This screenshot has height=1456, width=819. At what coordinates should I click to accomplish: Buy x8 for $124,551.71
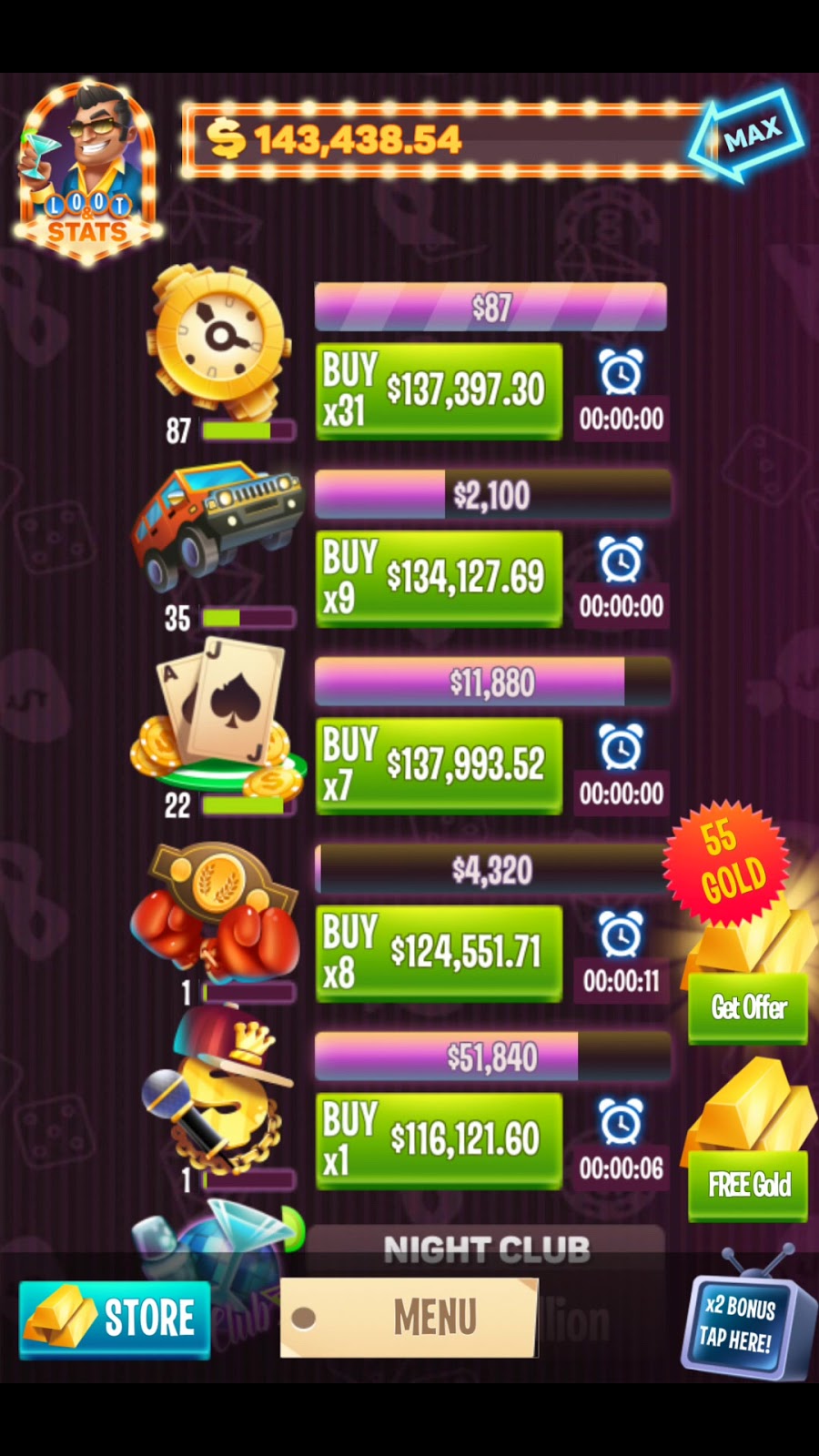pos(439,953)
